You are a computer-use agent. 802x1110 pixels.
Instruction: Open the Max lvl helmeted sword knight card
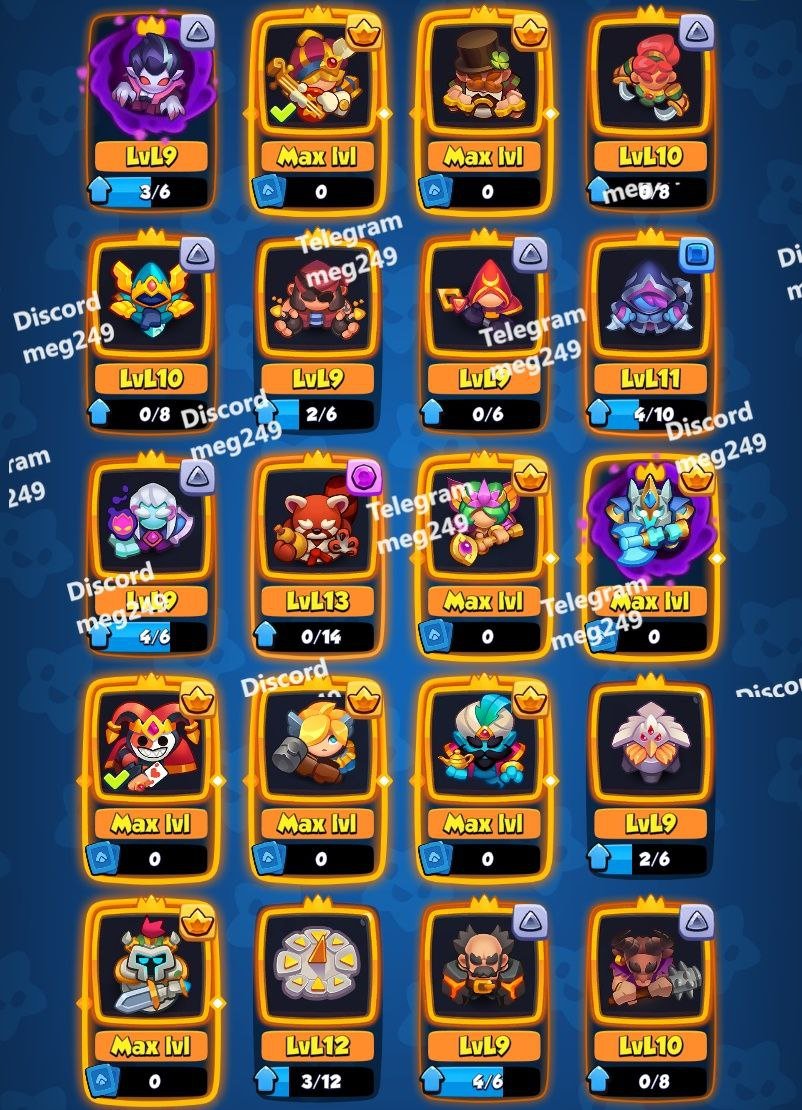click(x=151, y=975)
